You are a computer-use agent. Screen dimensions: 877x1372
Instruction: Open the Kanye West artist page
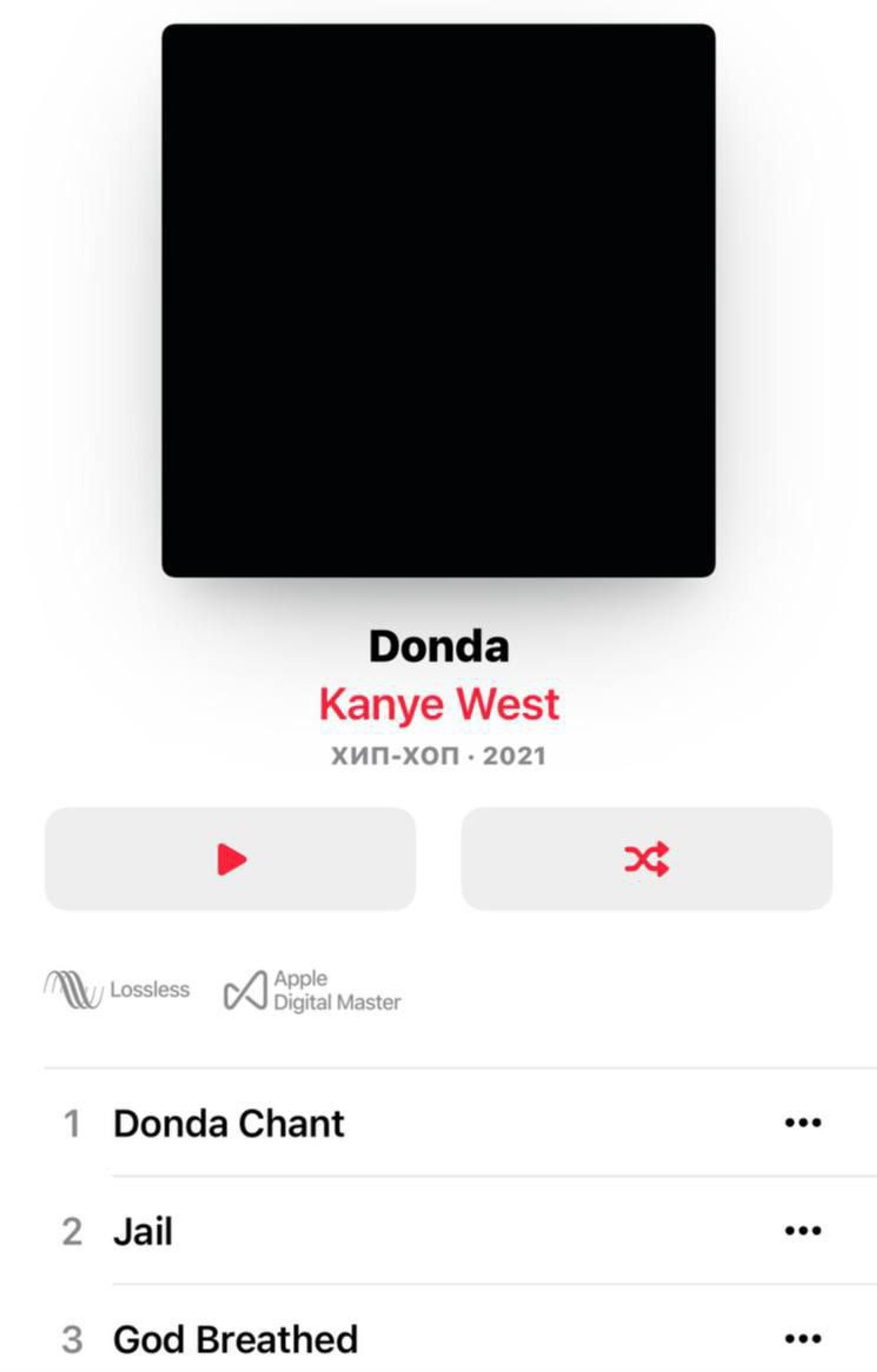[x=438, y=705]
